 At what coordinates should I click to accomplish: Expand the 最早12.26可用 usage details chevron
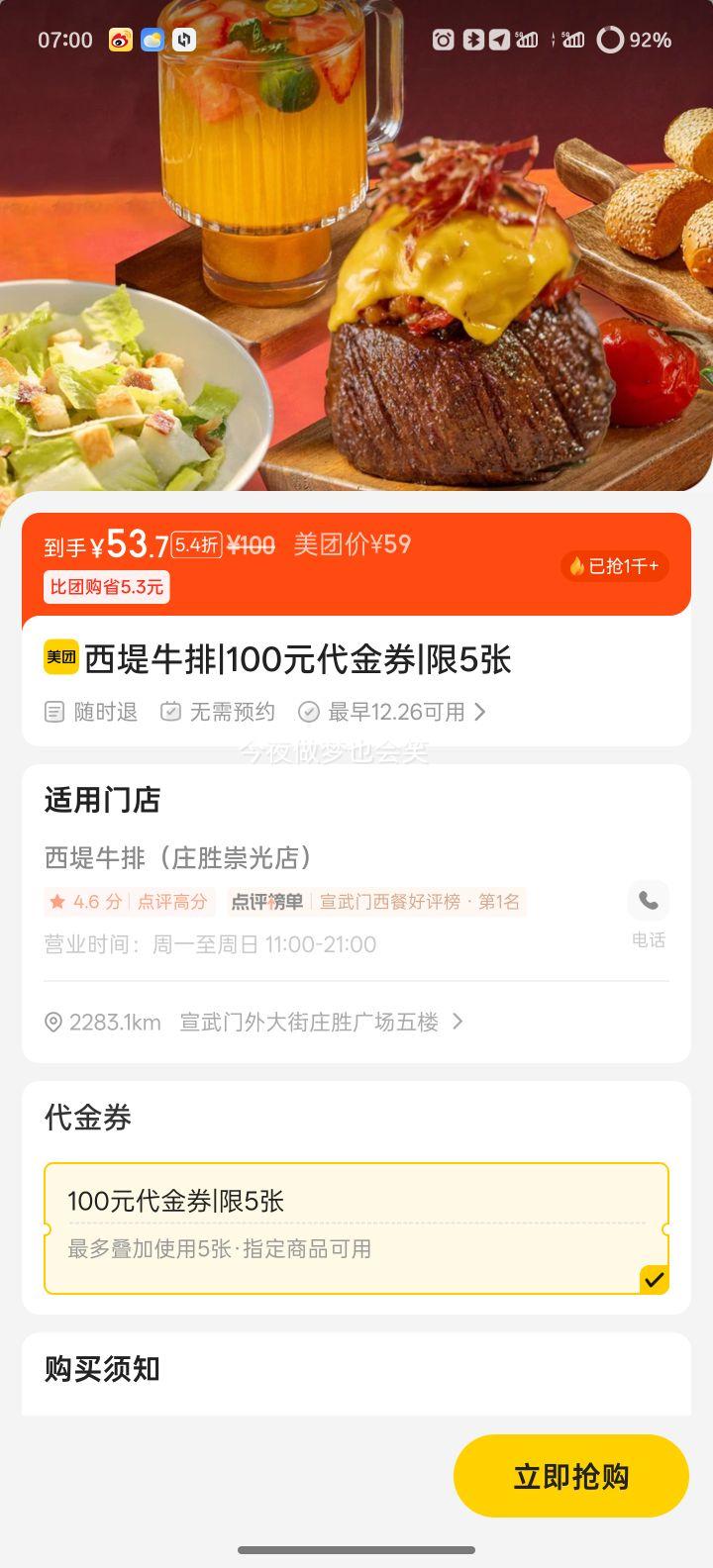[x=479, y=712]
